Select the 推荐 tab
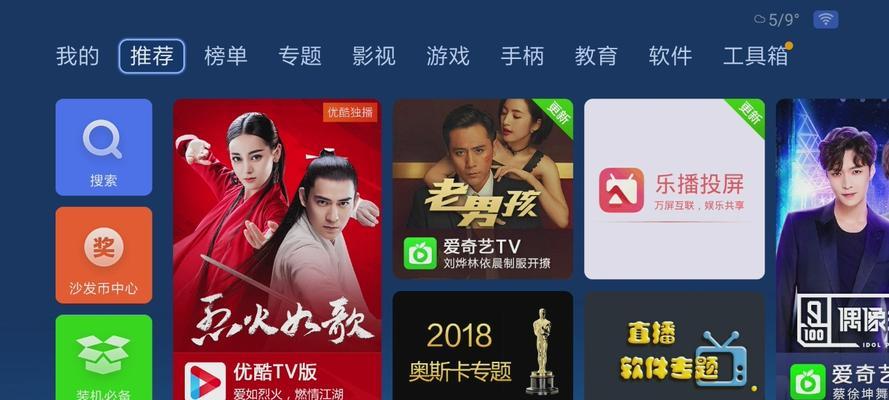Viewport: 889px width, 400px height. 152,56
